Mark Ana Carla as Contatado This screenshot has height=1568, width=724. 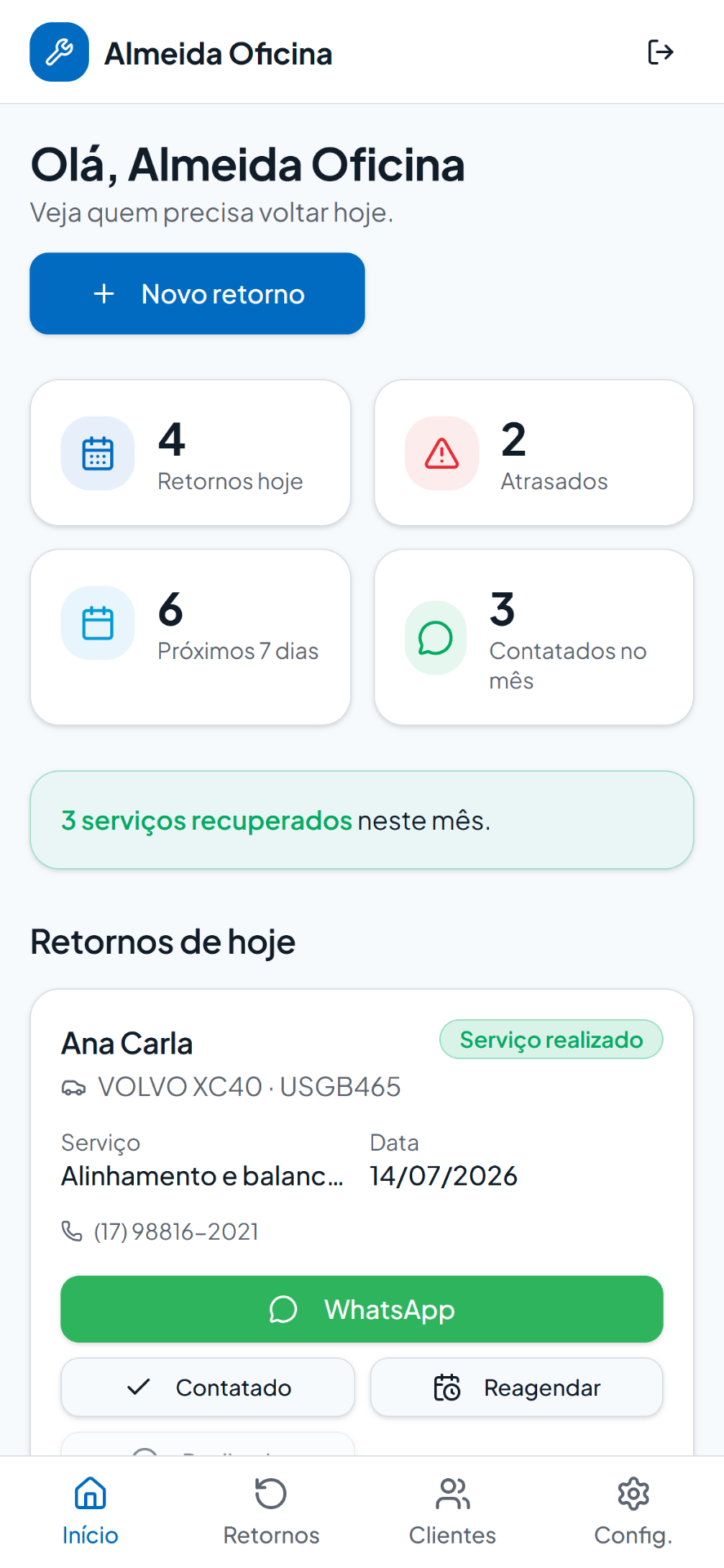pos(208,1388)
